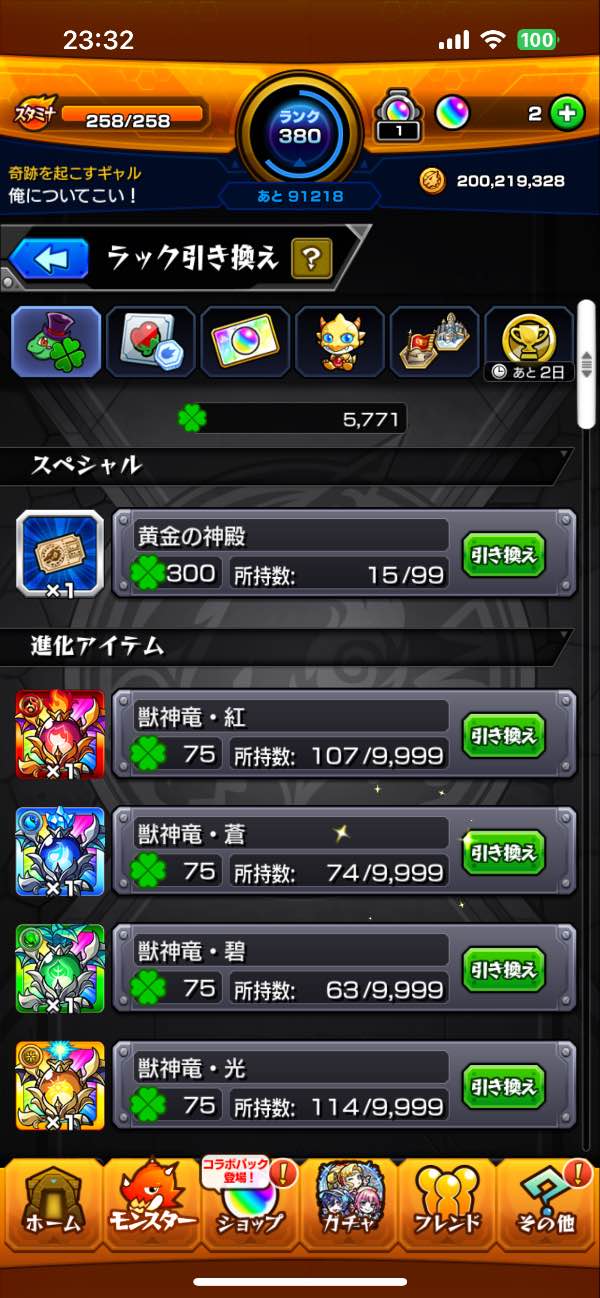
Task: Switch to the rose and medal exchange tab
Action: pos(151,341)
